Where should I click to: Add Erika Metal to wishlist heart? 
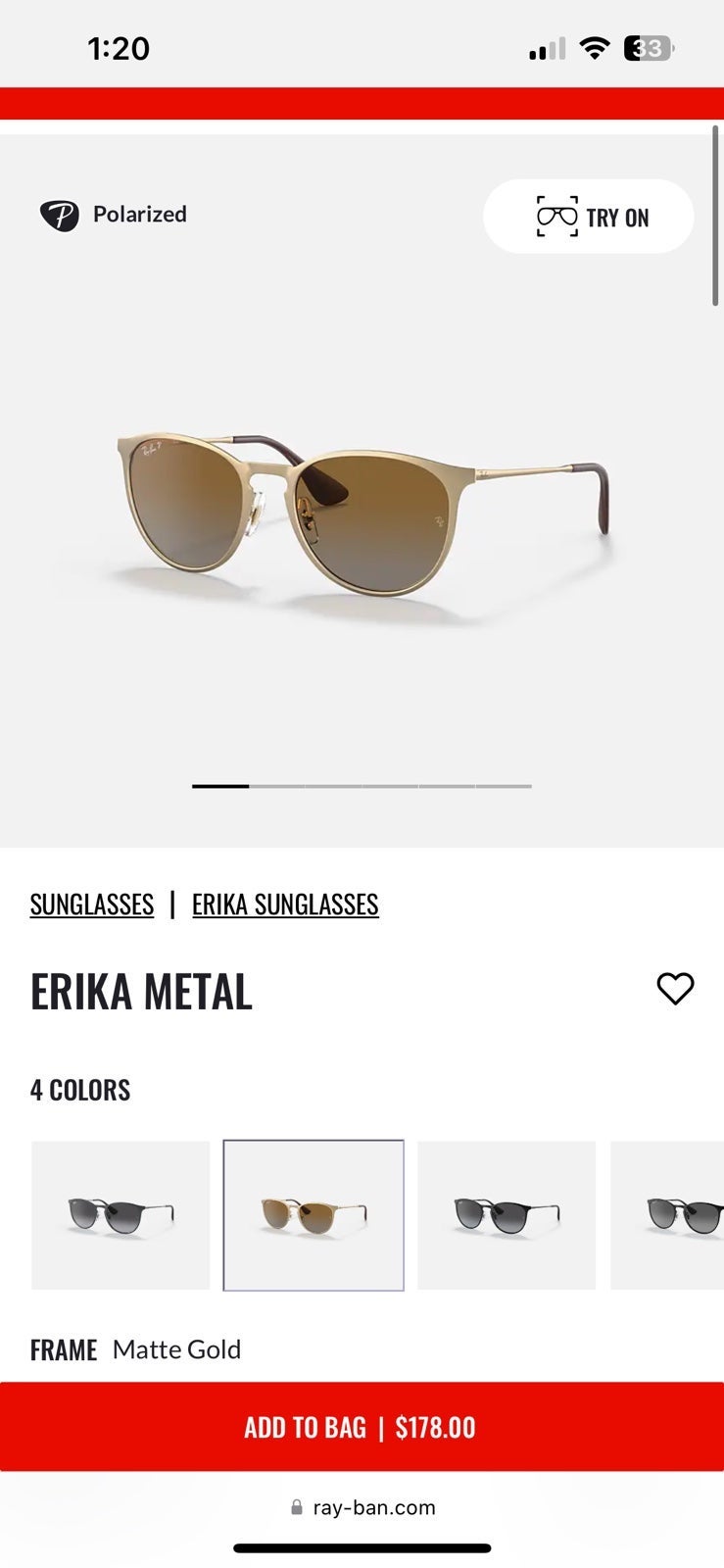(675, 989)
